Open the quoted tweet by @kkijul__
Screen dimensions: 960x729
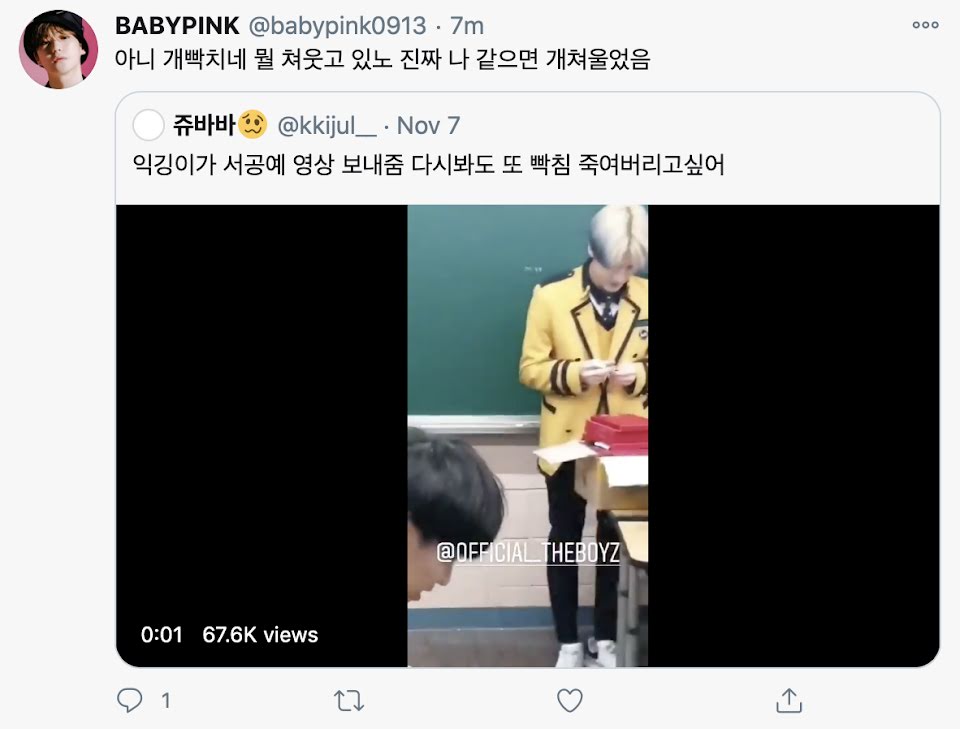click(528, 149)
